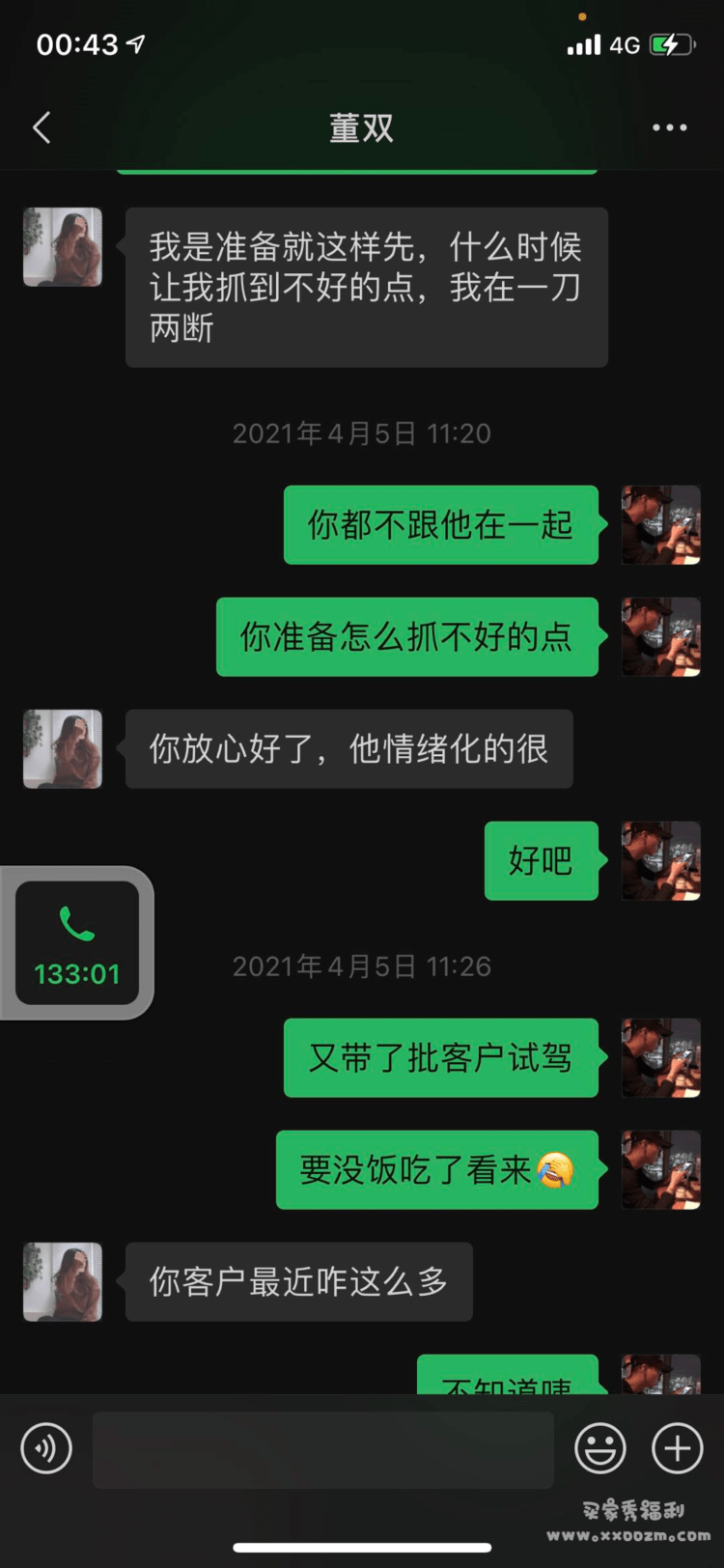This screenshot has width=724, height=1568.
Task: Return to the ongoing 133:01 call
Action: (x=77, y=943)
